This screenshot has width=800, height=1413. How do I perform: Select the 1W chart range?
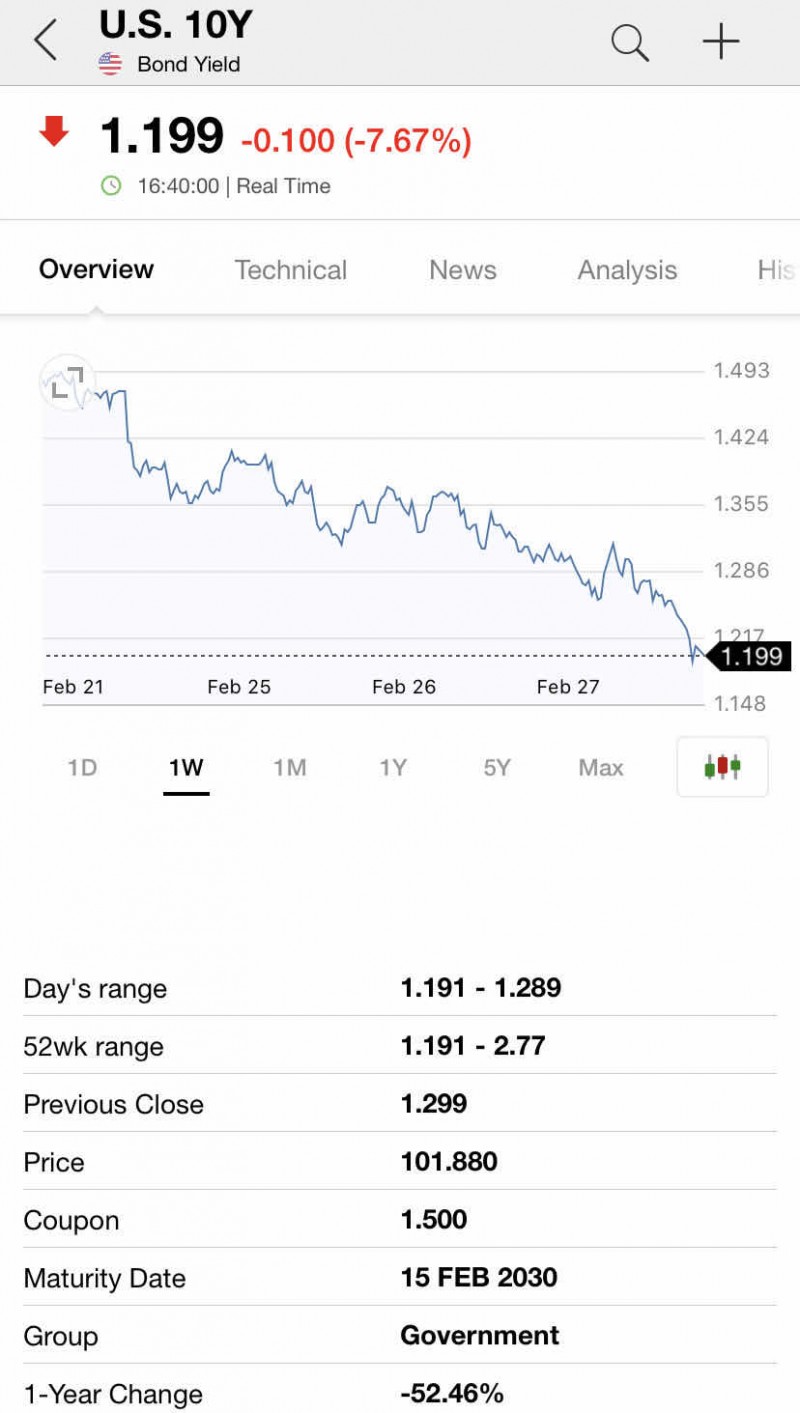pos(186,768)
